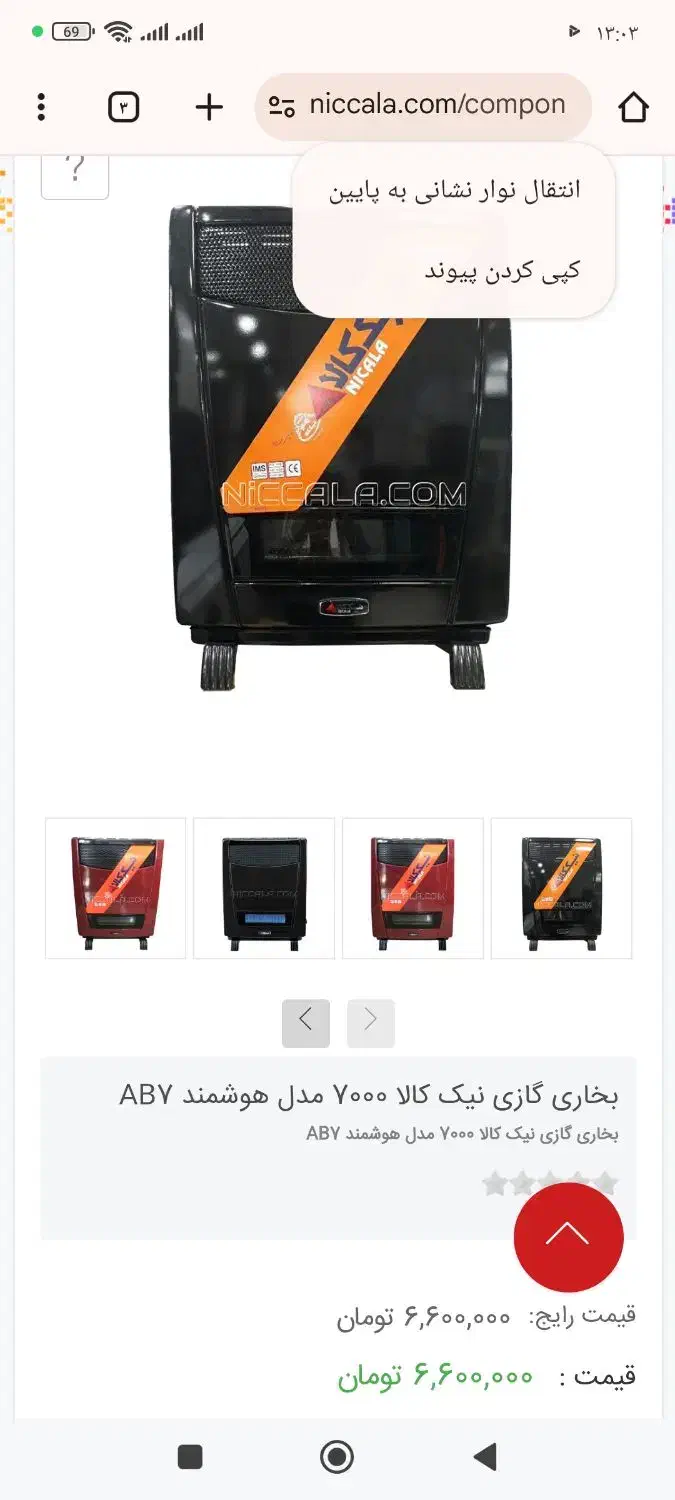Viewport: 675px width, 1500px height.
Task: Go to the browser home page
Action: coord(633,107)
